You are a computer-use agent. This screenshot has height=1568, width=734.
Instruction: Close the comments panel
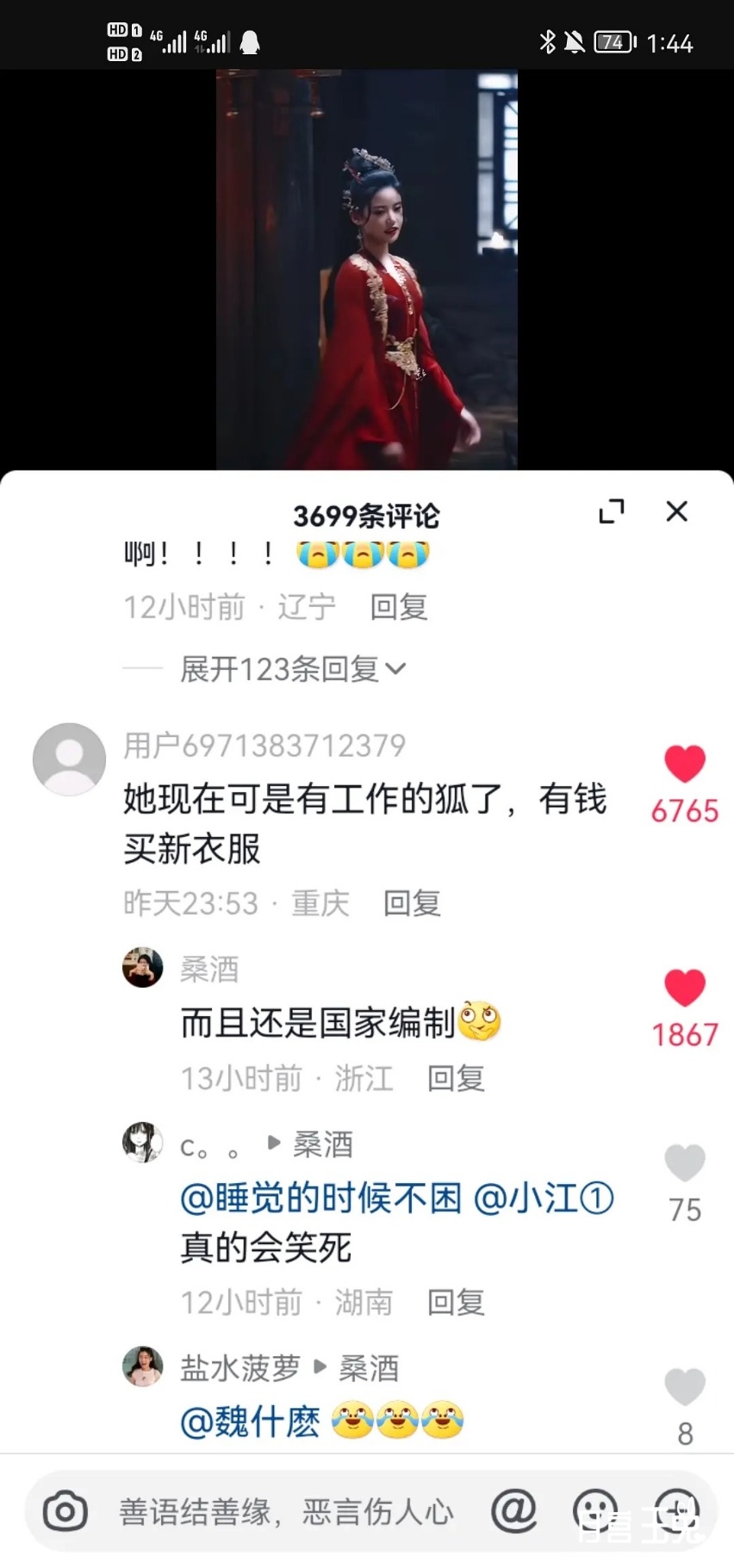676,511
